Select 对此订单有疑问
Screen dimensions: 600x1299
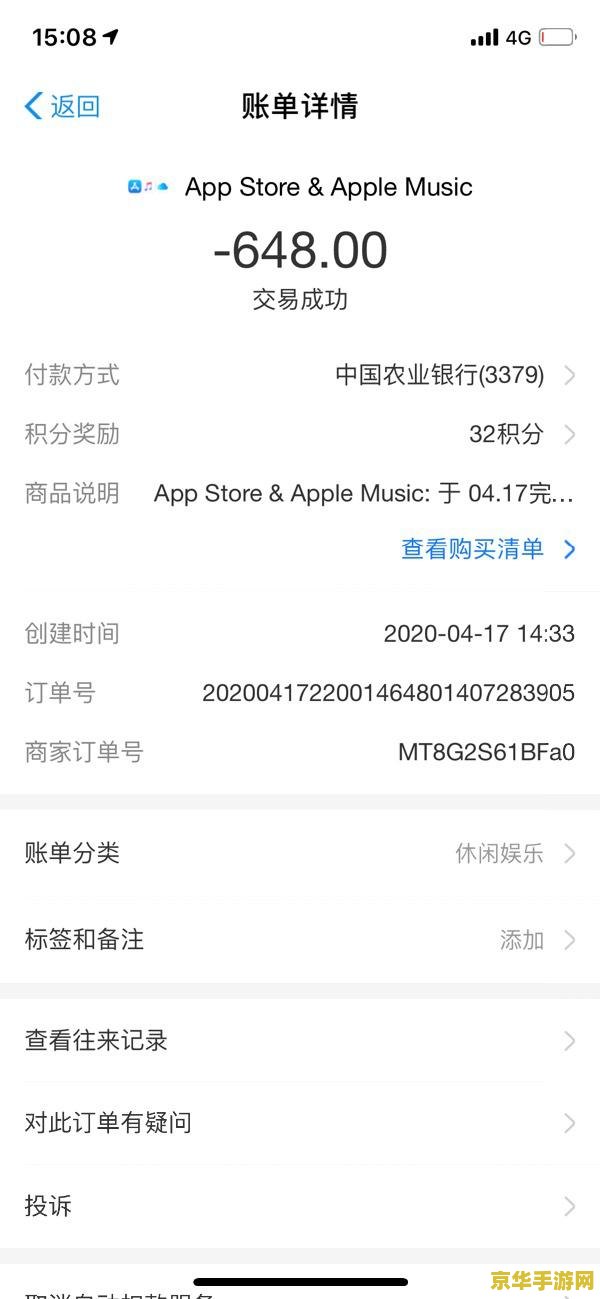300,1123
